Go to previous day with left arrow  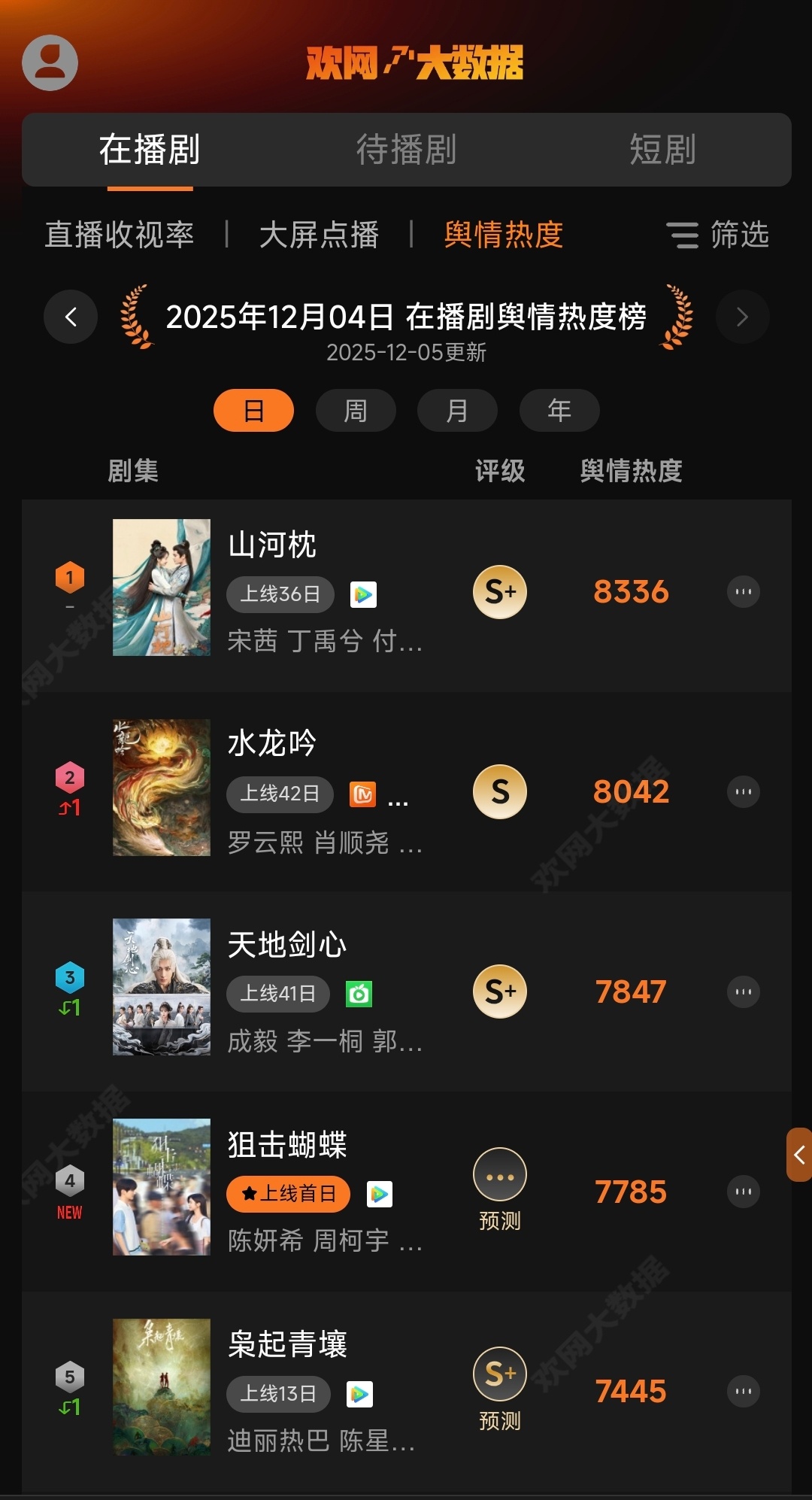point(70,317)
